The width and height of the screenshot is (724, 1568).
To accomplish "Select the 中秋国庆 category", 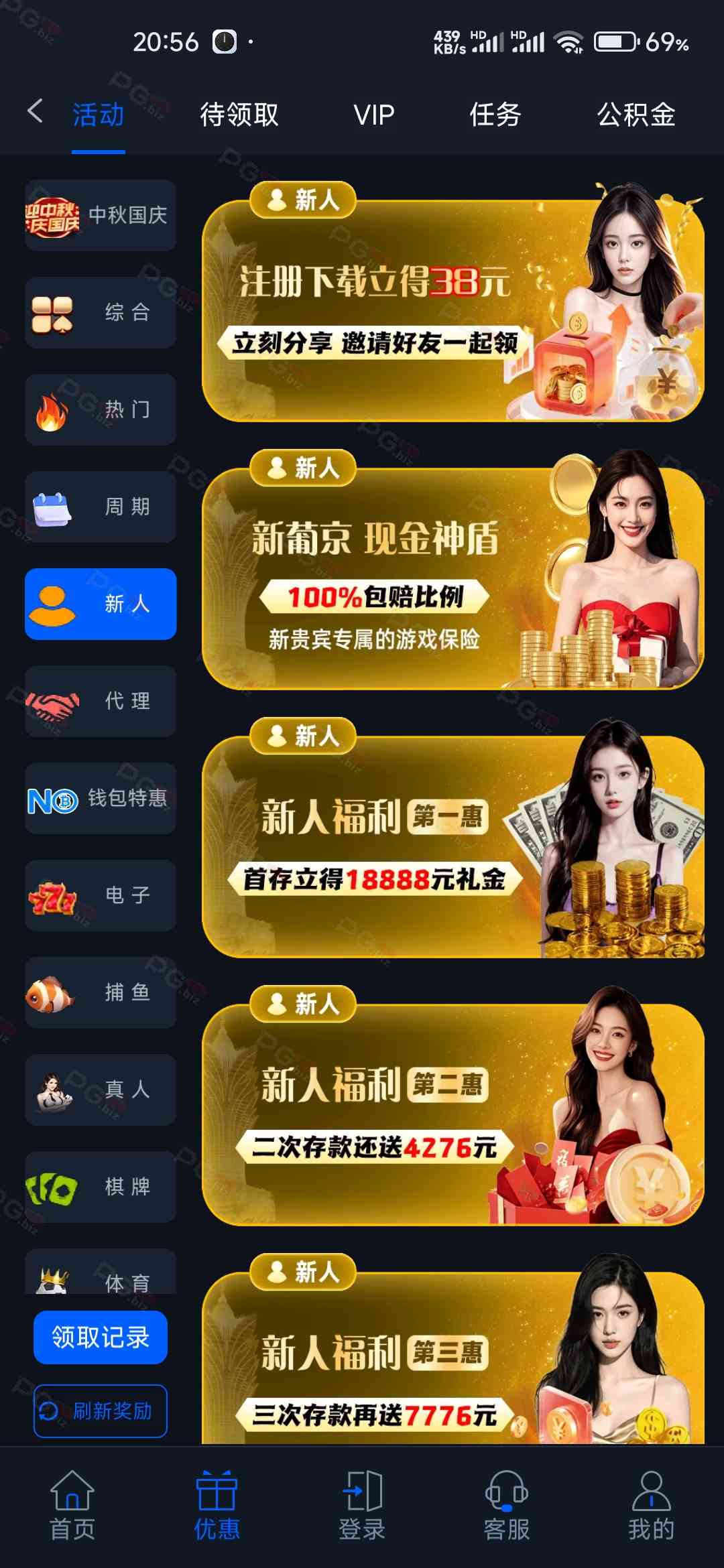I will 101,215.
